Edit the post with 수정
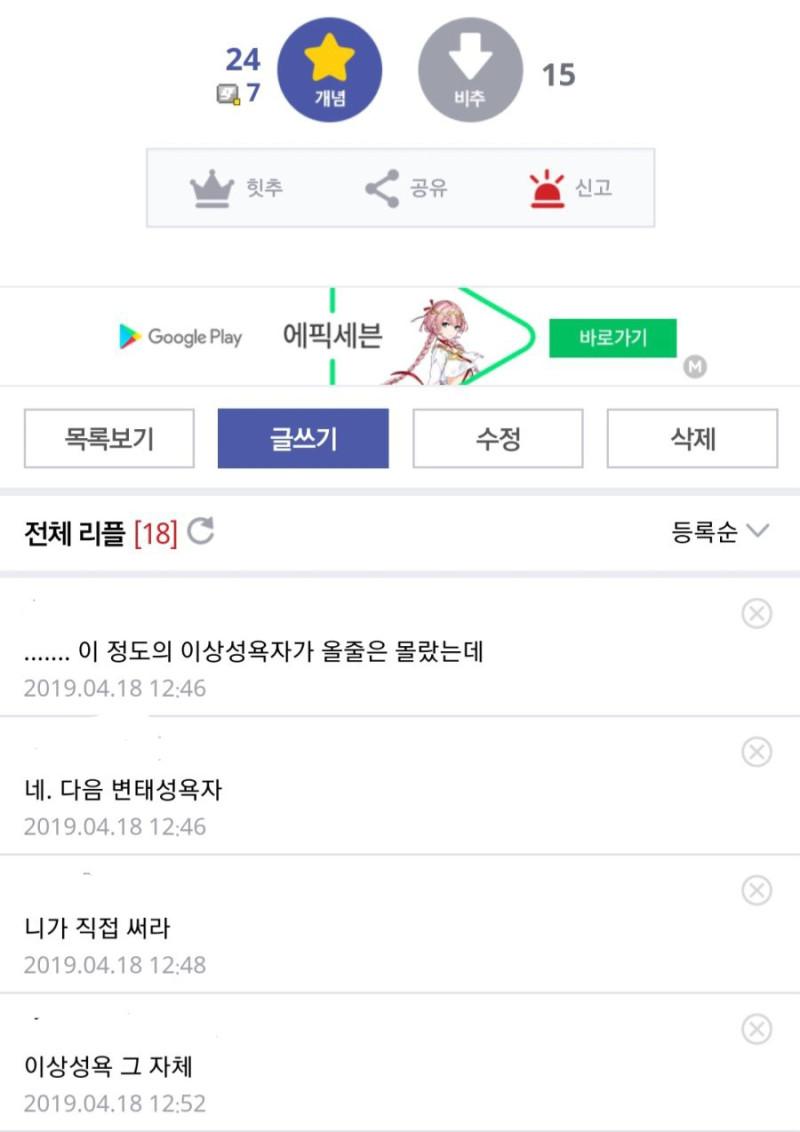 point(497,439)
